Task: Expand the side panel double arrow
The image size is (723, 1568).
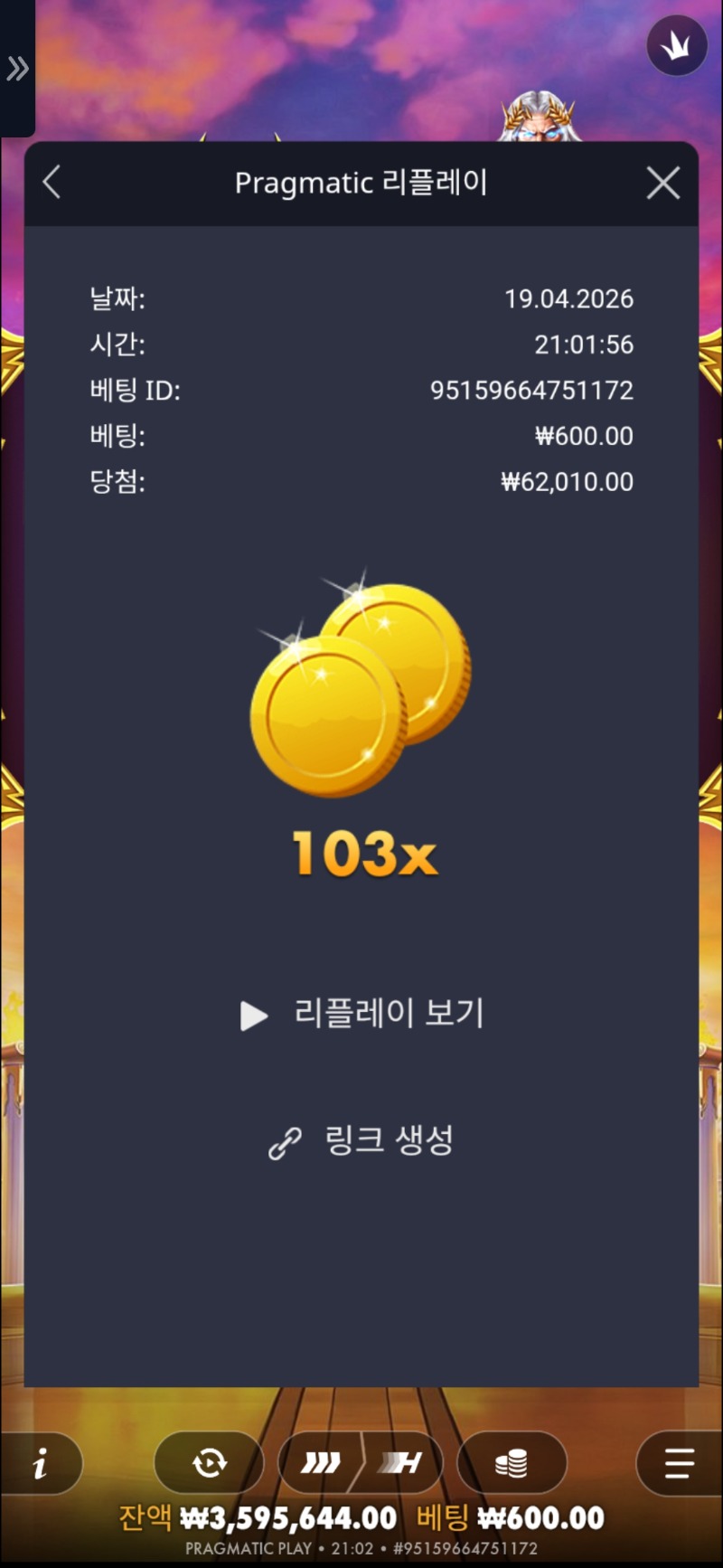Action: 17,69
